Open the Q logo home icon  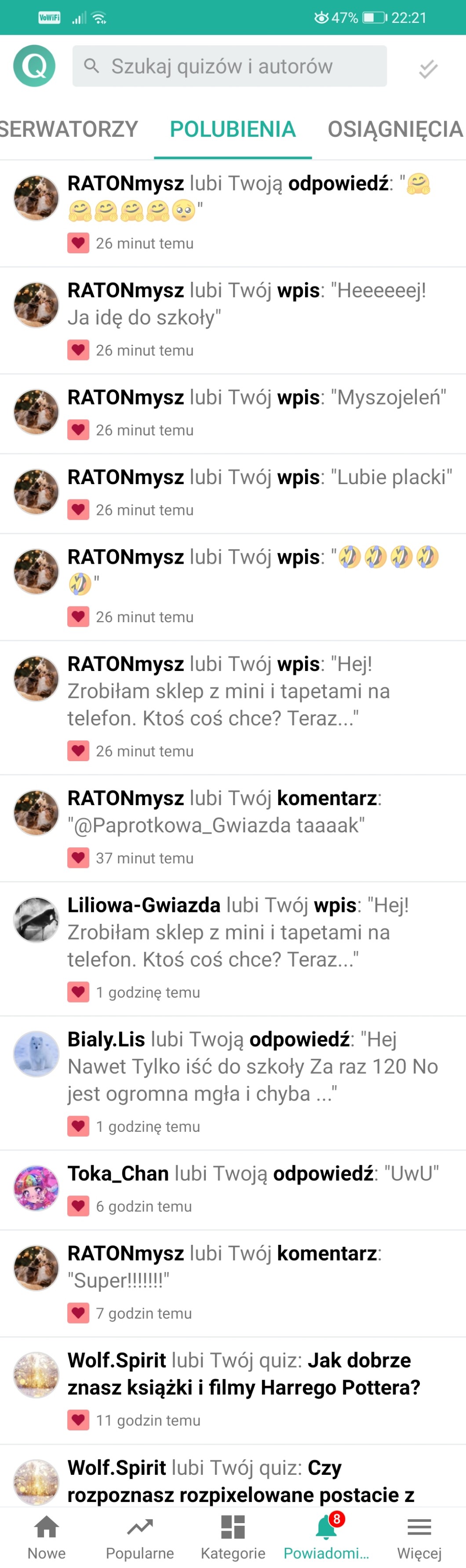34,66
